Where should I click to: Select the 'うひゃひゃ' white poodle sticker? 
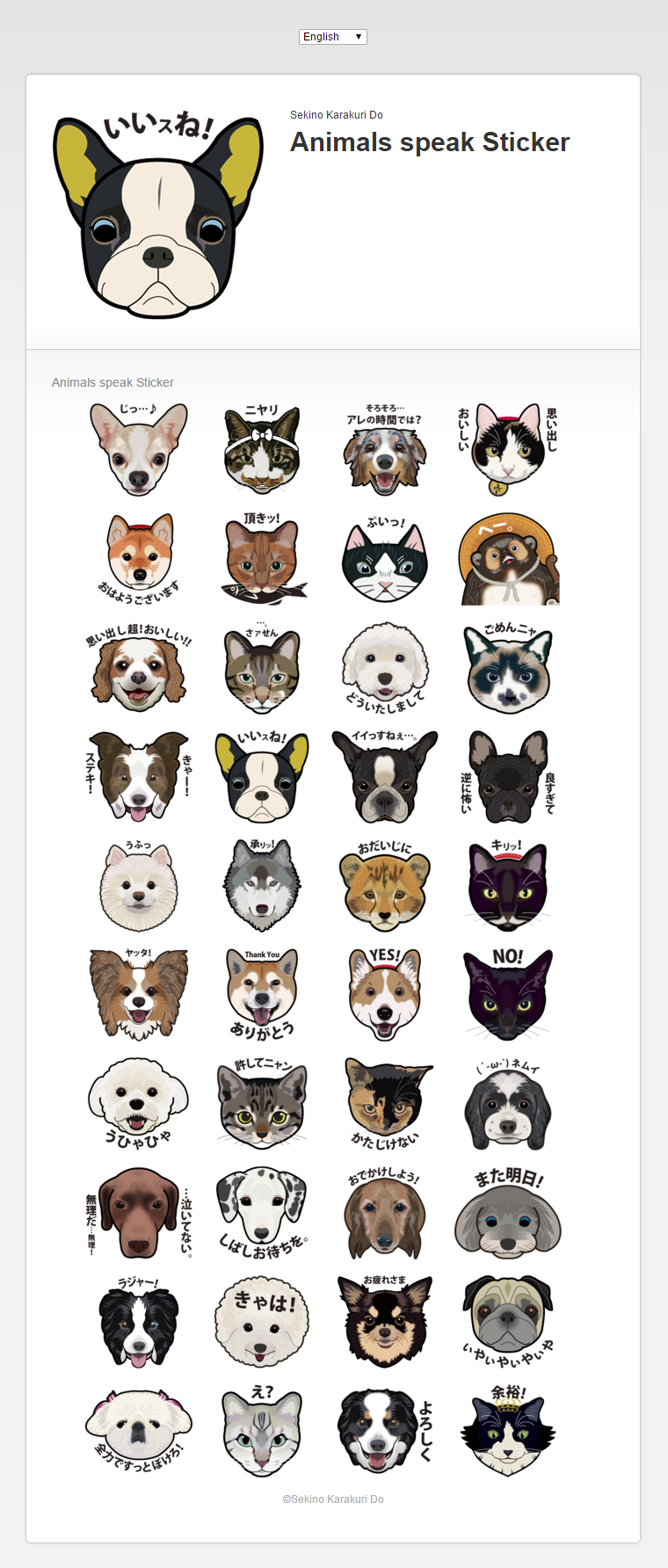point(139,1104)
